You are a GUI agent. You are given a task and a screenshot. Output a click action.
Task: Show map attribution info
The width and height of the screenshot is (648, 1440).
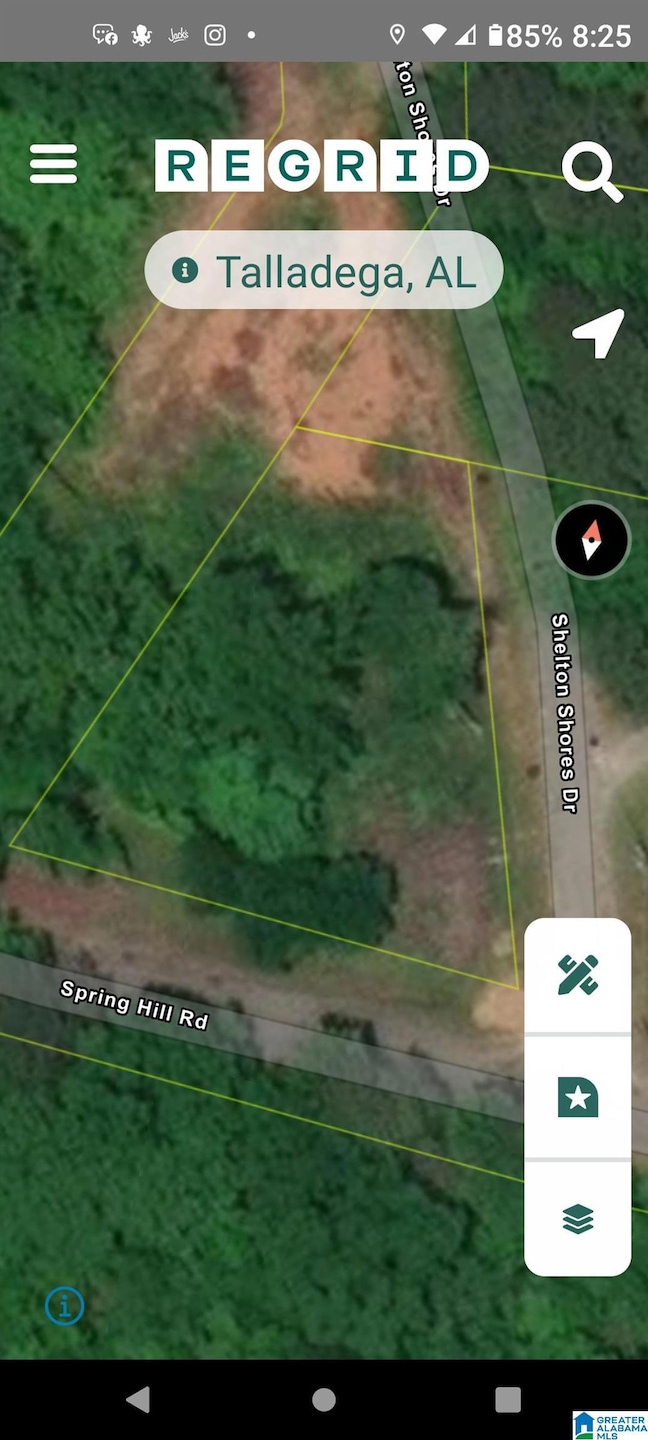(65, 1305)
